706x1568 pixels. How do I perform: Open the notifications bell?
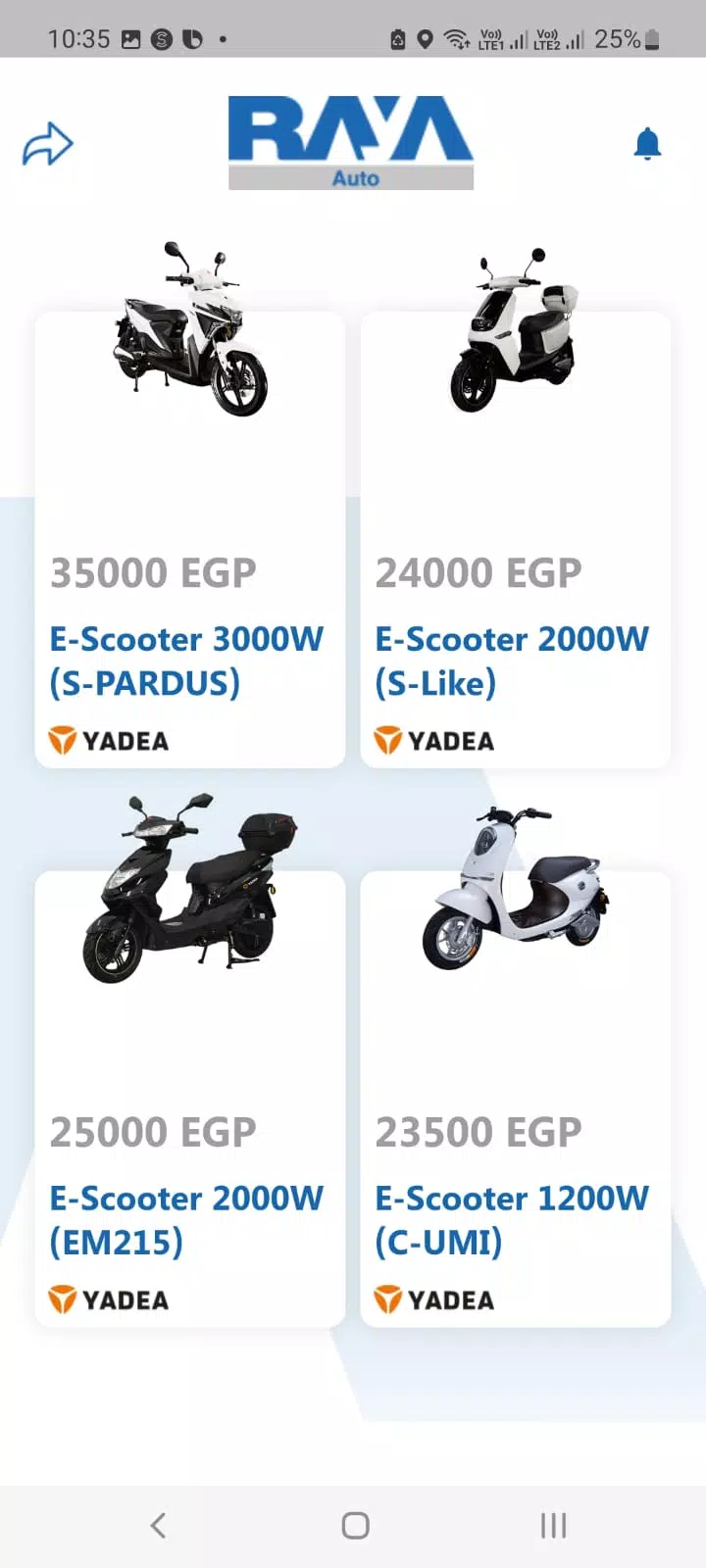tap(647, 144)
